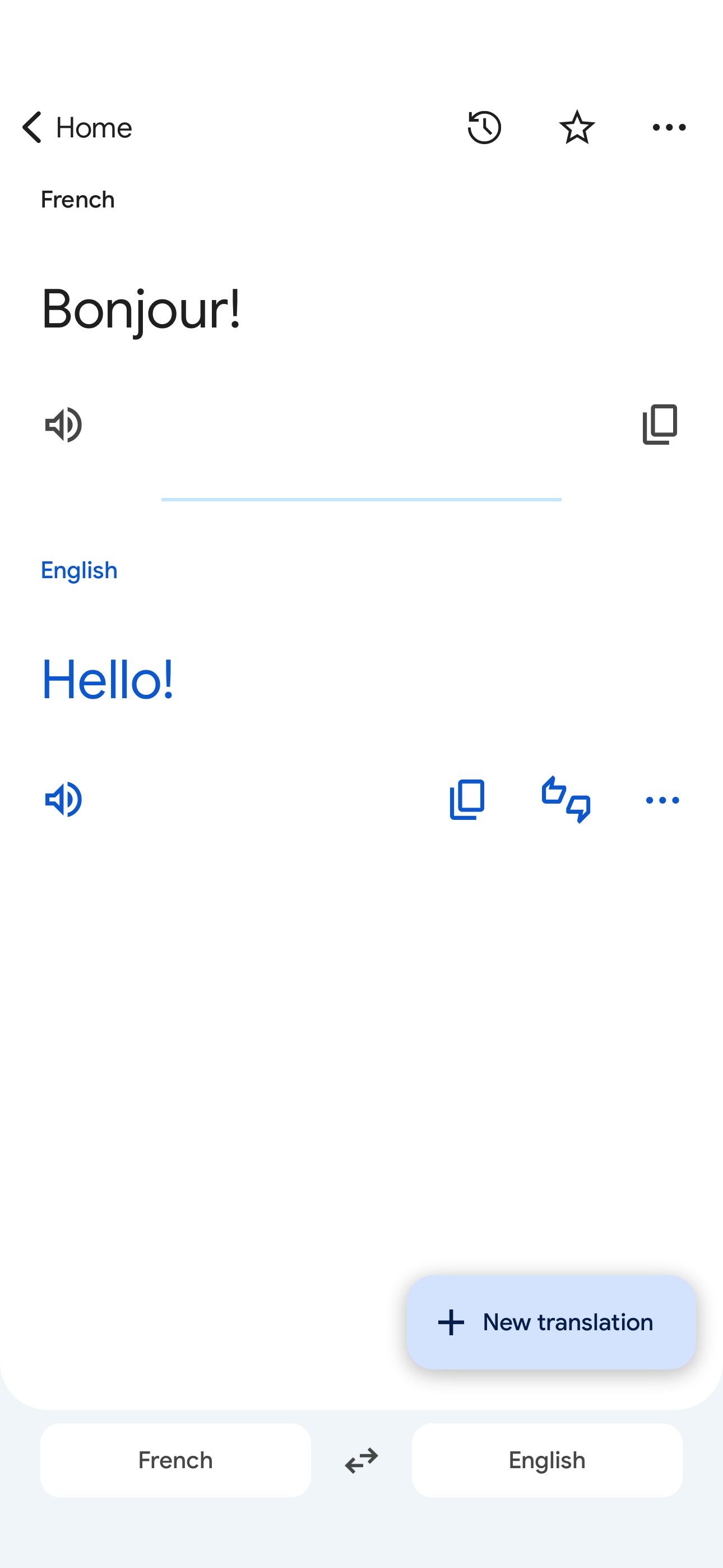The height and width of the screenshot is (1568, 723).
Task: Toggle saved status of Bonjour translation
Action: click(576, 127)
